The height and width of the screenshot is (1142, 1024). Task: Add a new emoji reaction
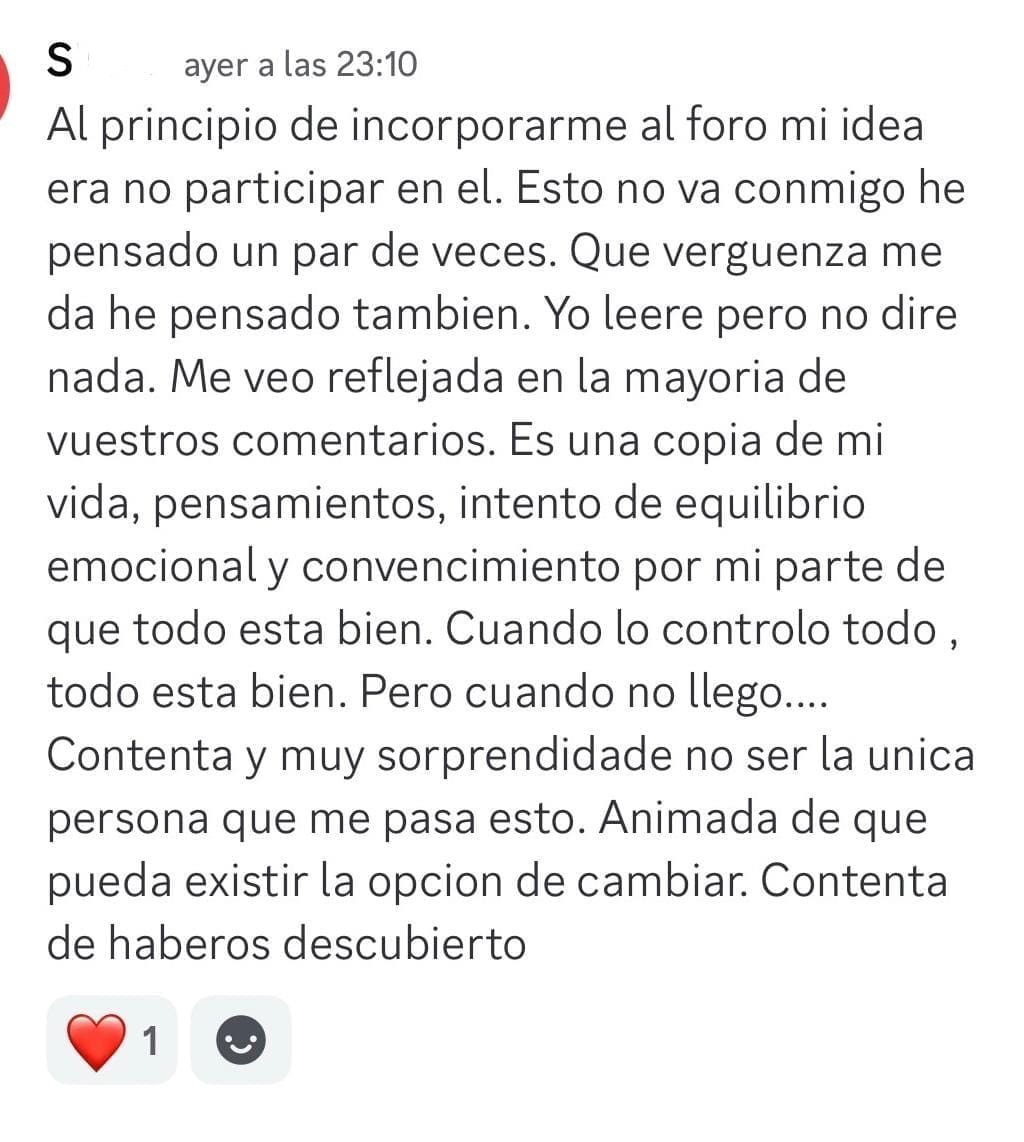tap(241, 1041)
